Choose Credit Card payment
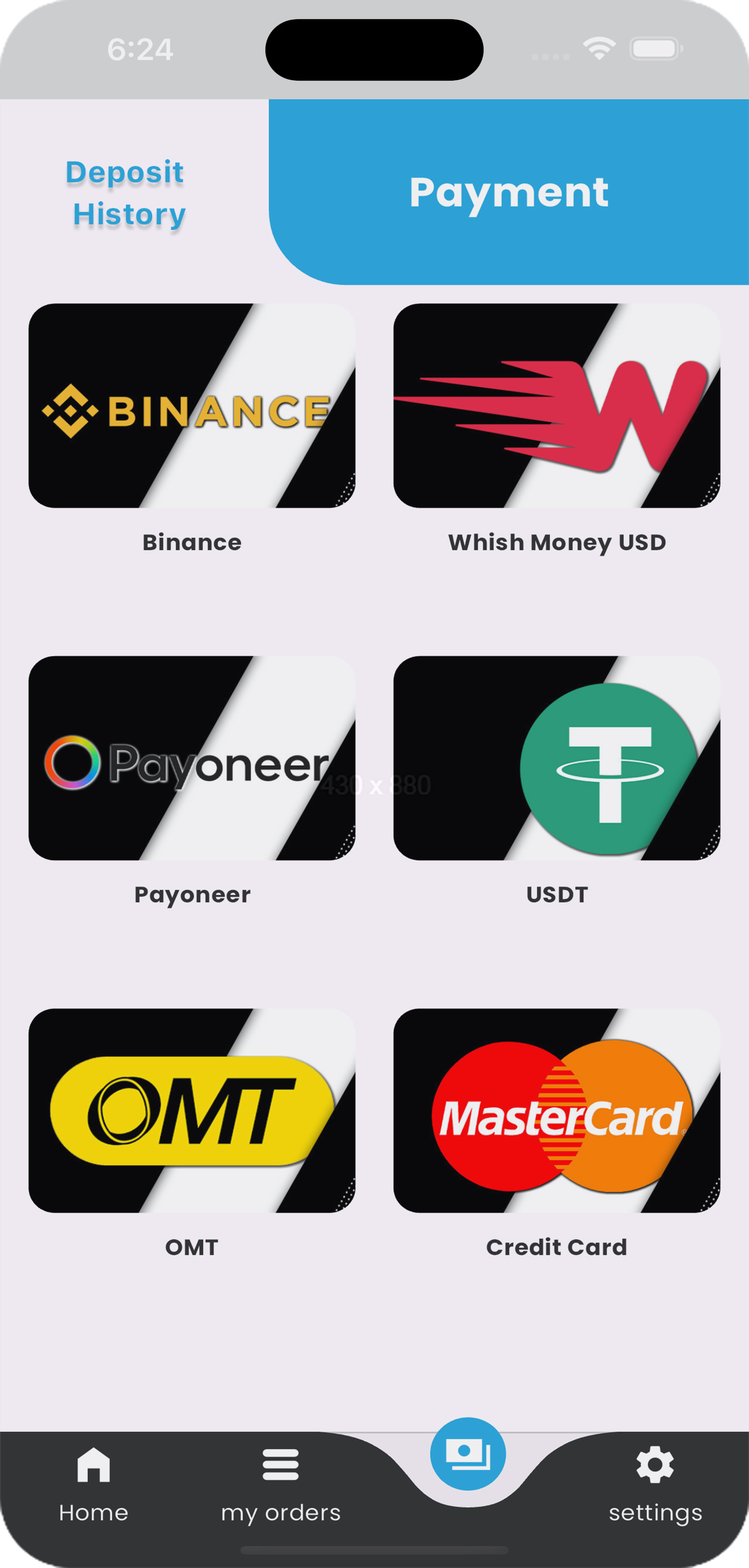Screen dimensions: 749x1568 point(556,1110)
